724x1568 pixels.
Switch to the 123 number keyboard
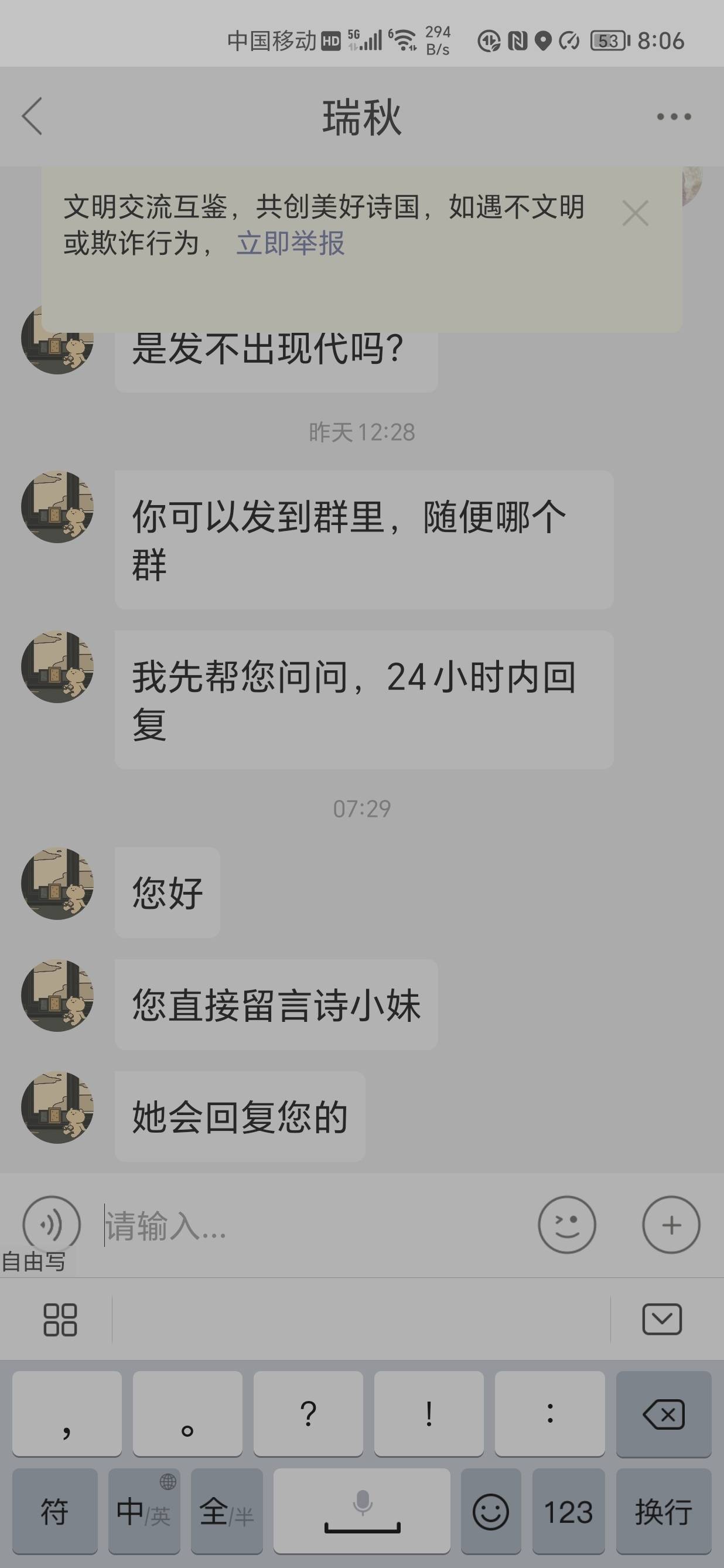(x=568, y=1512)
